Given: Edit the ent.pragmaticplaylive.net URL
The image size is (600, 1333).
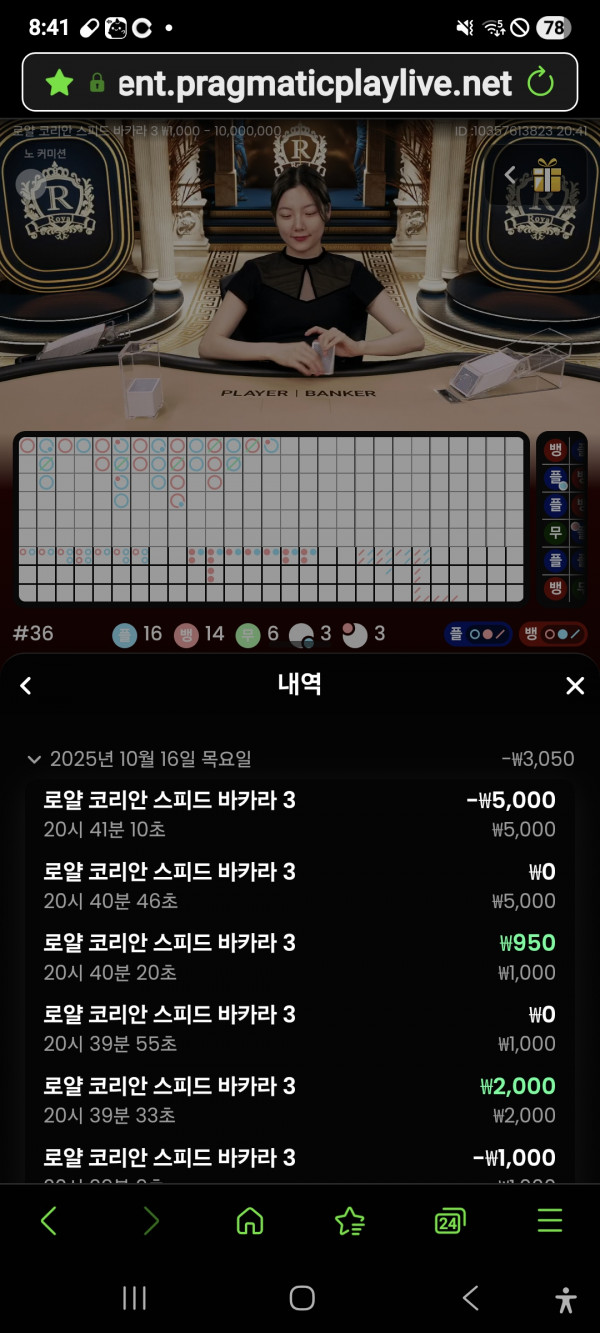Looking at the screenshot, I should coord(315,83).
